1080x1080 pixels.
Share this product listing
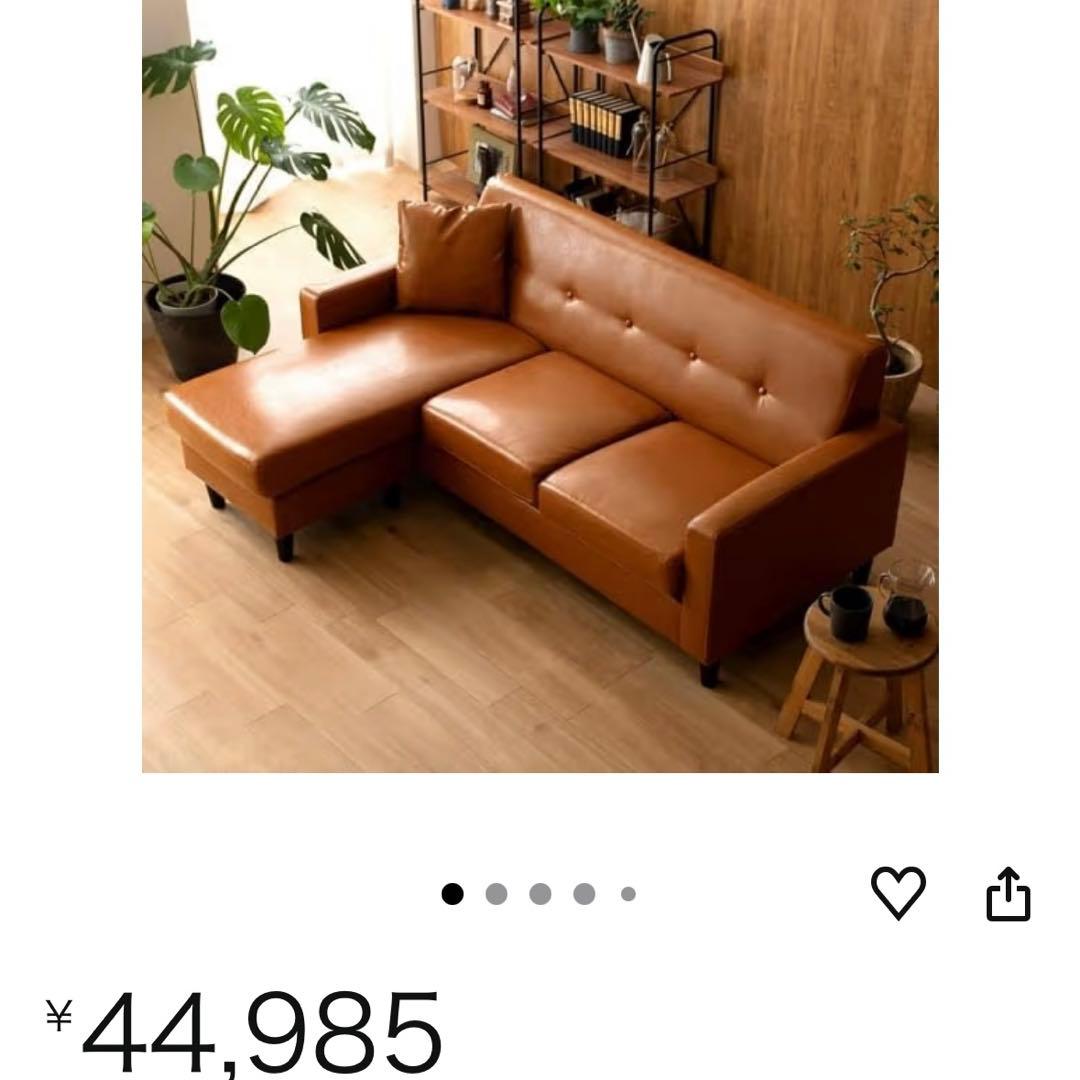tap(1008, 894)
